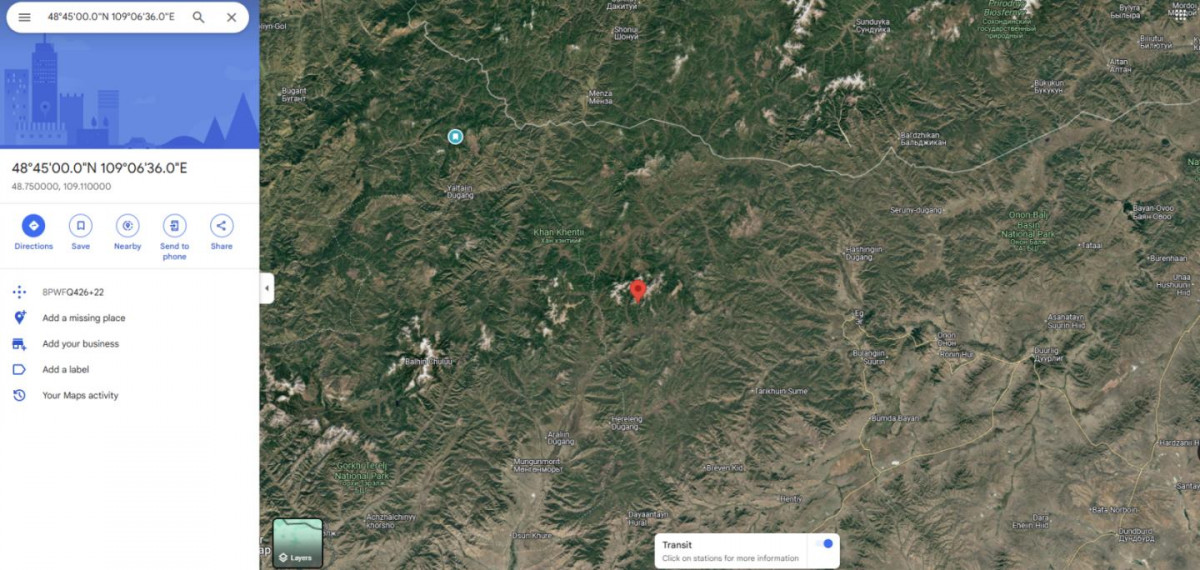Select Add a missing place
The height and width of the screenshot is (570, 1200).
tap(83, 318)
